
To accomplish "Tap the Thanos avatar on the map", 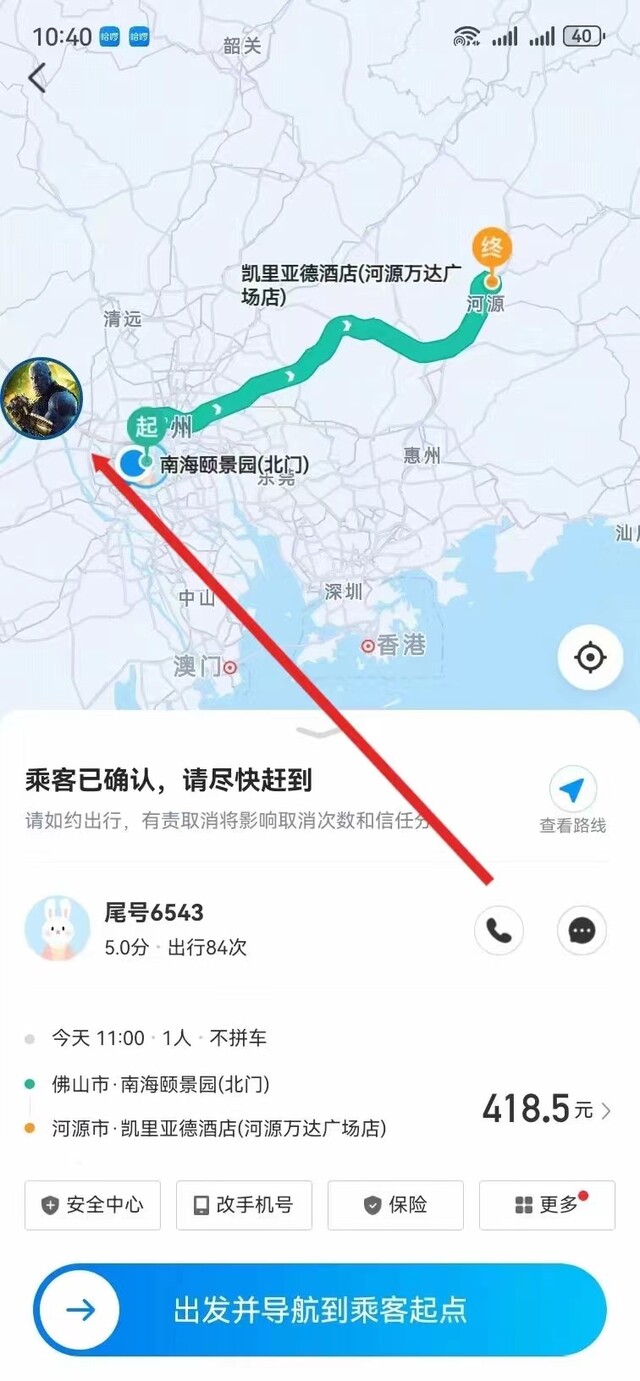I will pyautogui.click(x=40, y=399).
